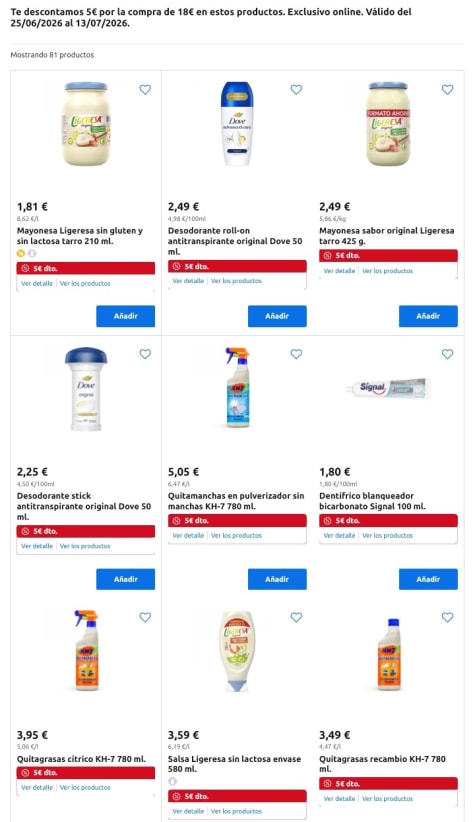The width and height of the screenshot is (475, 822).
Task: Favorite the Dove roll-on deodorant
Action: (296, 90)
